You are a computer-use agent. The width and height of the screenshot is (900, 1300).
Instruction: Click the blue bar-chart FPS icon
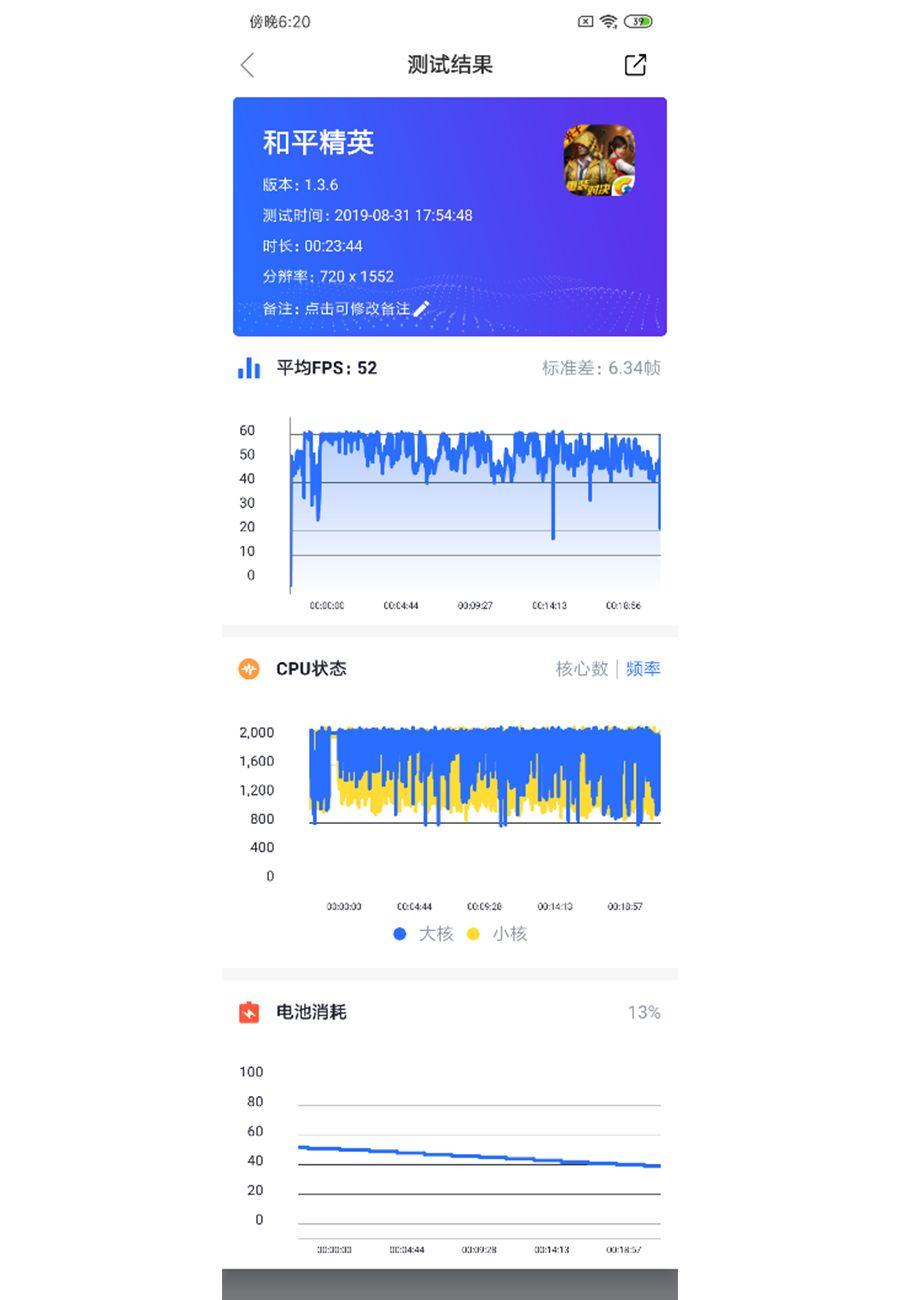[248, 368]
